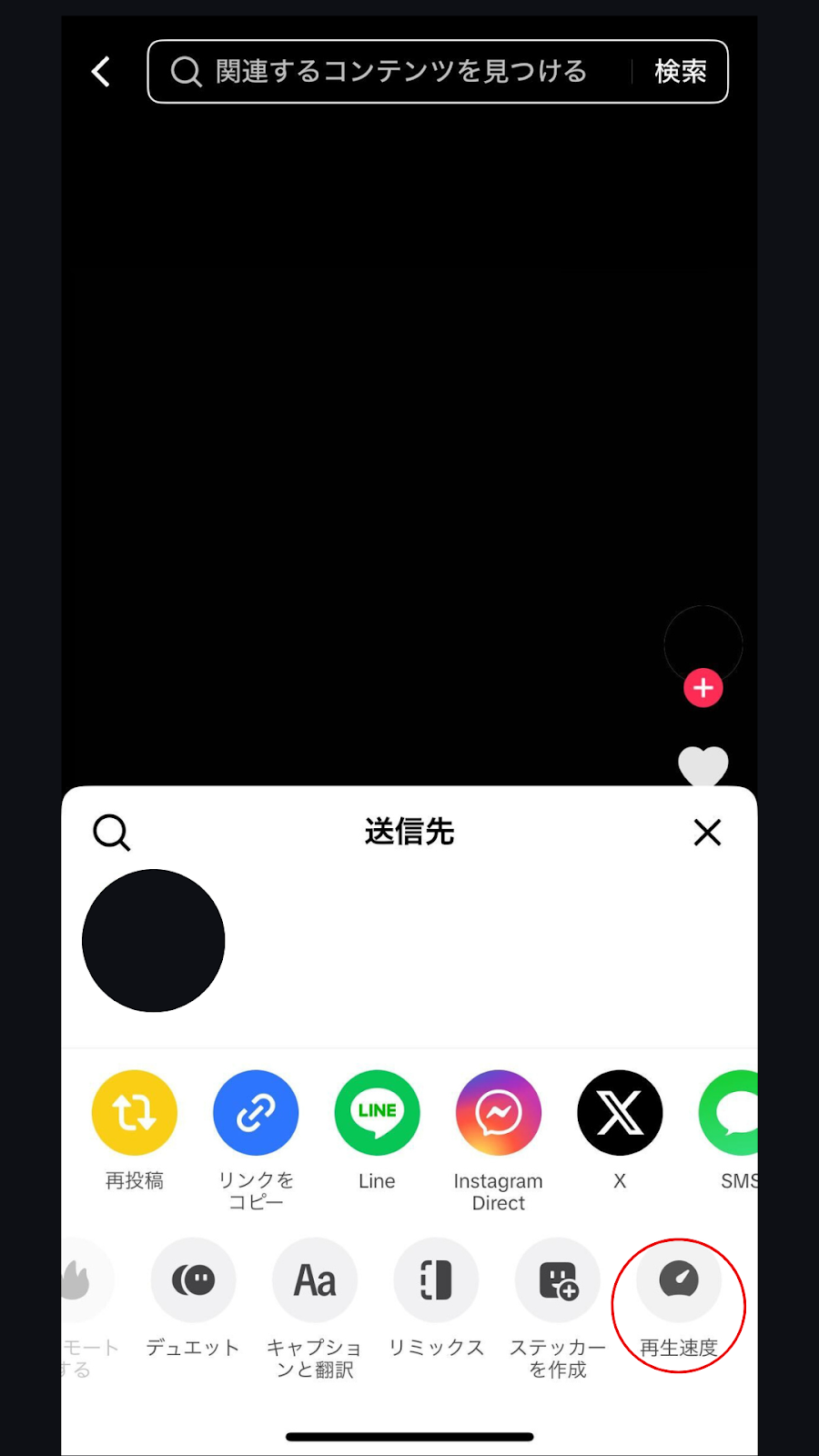Screen dimensions: 819x1456
Task: Tap 再投稿 to repost the video
Action: click(135, 1113)
